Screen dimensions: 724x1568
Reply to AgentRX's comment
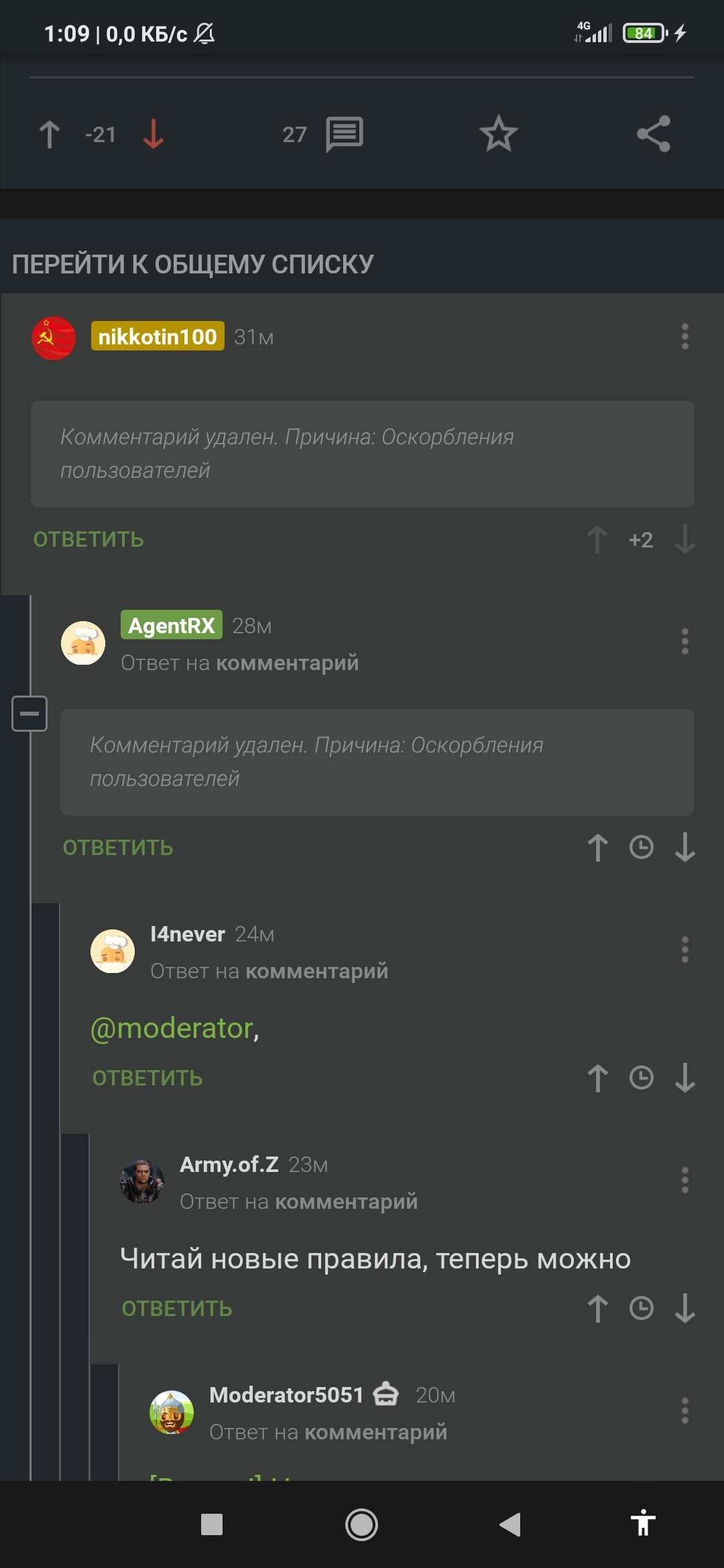(118, 848)
